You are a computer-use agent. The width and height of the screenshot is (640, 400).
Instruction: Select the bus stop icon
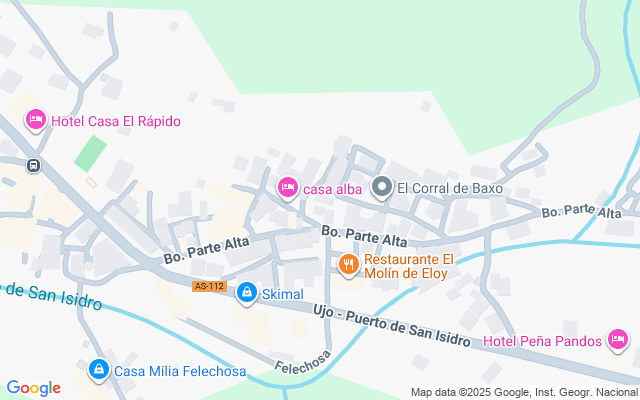[33, 166]
